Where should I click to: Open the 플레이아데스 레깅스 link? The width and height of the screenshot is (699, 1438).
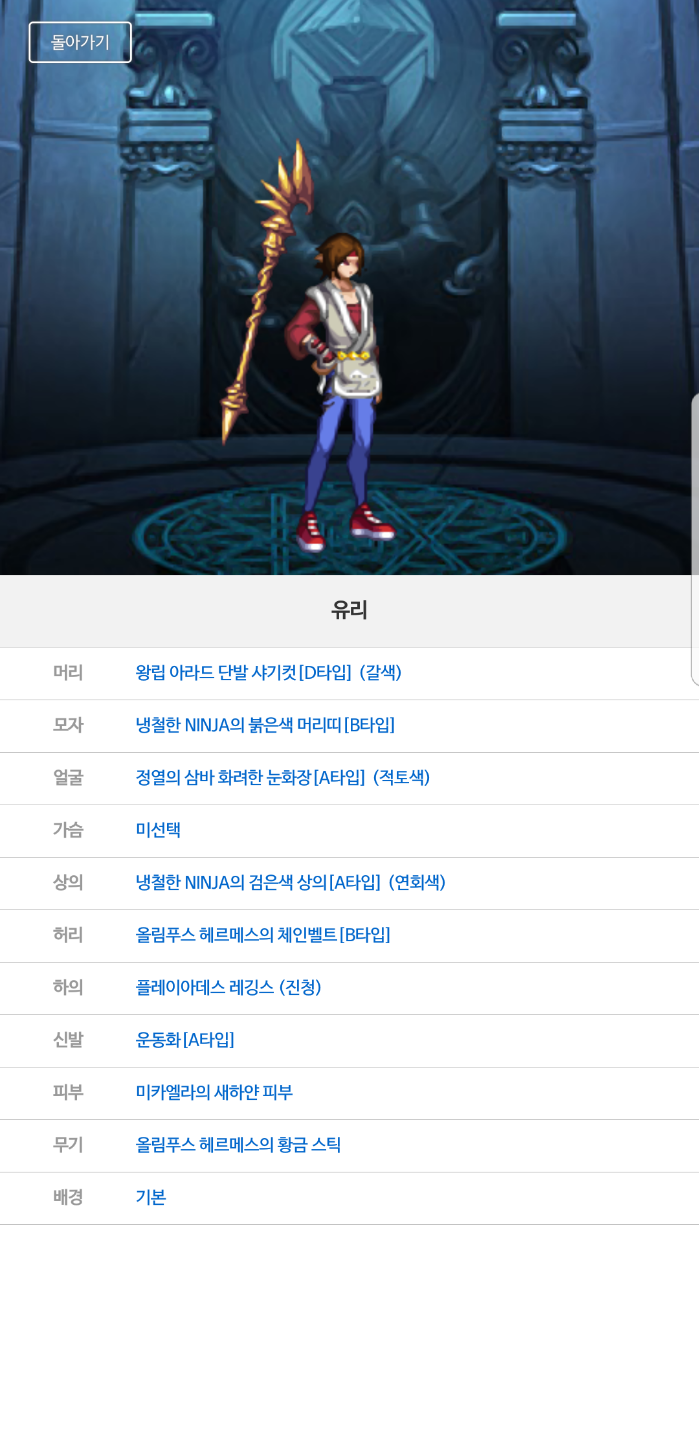(228, 987)
